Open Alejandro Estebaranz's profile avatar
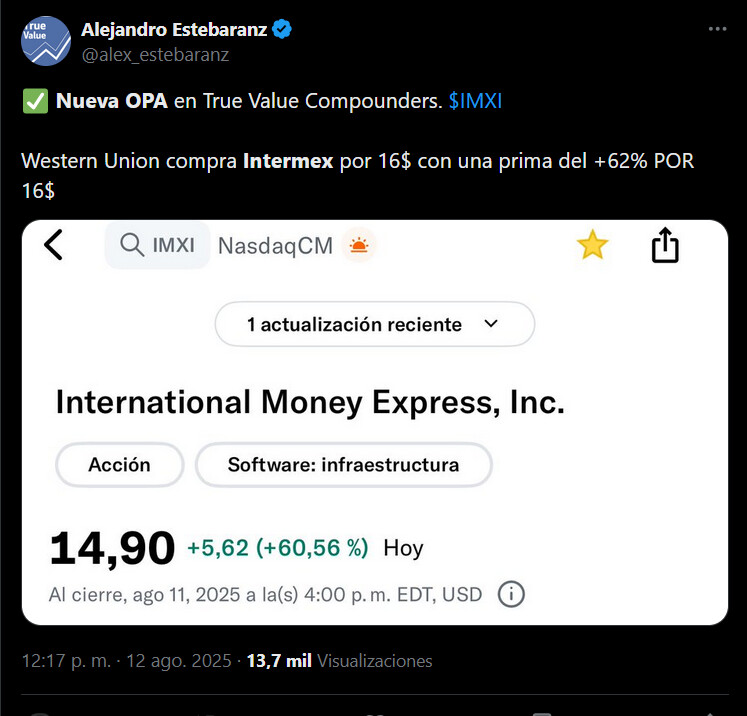Viewport: 747px width, 716px height. [x=45, y=41]
